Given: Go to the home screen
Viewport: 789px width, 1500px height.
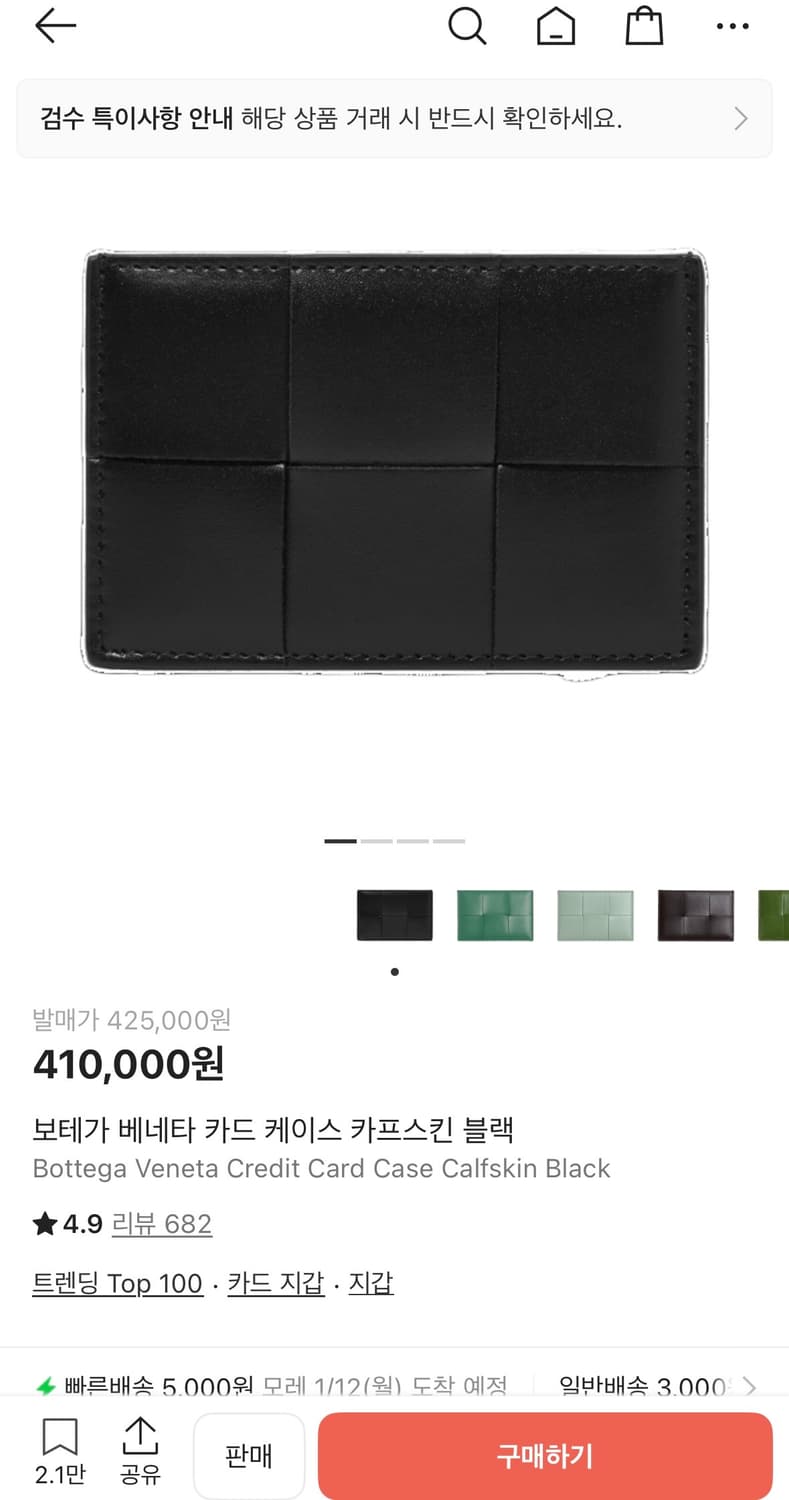Looking at the screenshot, I should click(x=556, y=27).
